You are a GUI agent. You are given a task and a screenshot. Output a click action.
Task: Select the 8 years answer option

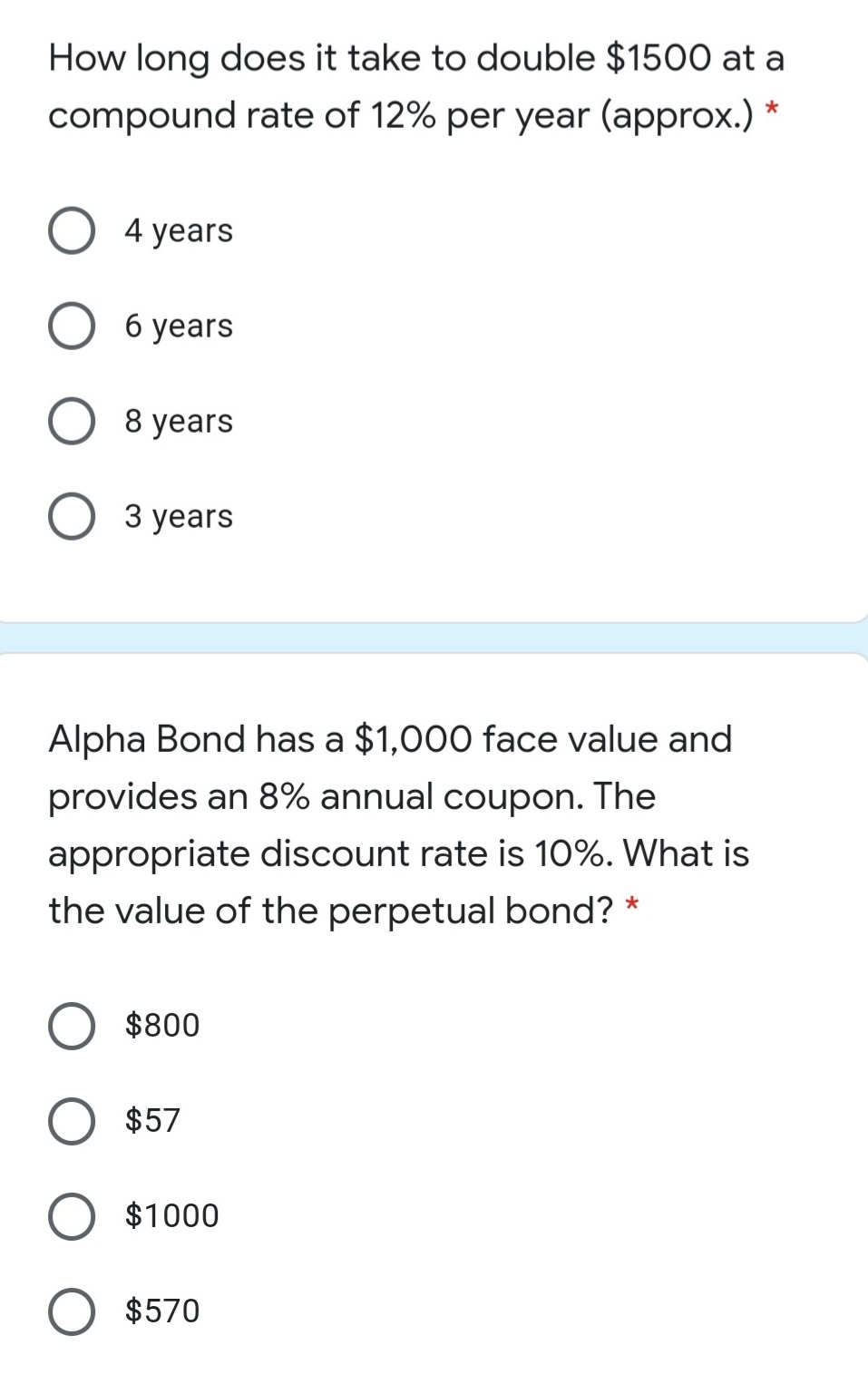[x=72, y=422]
